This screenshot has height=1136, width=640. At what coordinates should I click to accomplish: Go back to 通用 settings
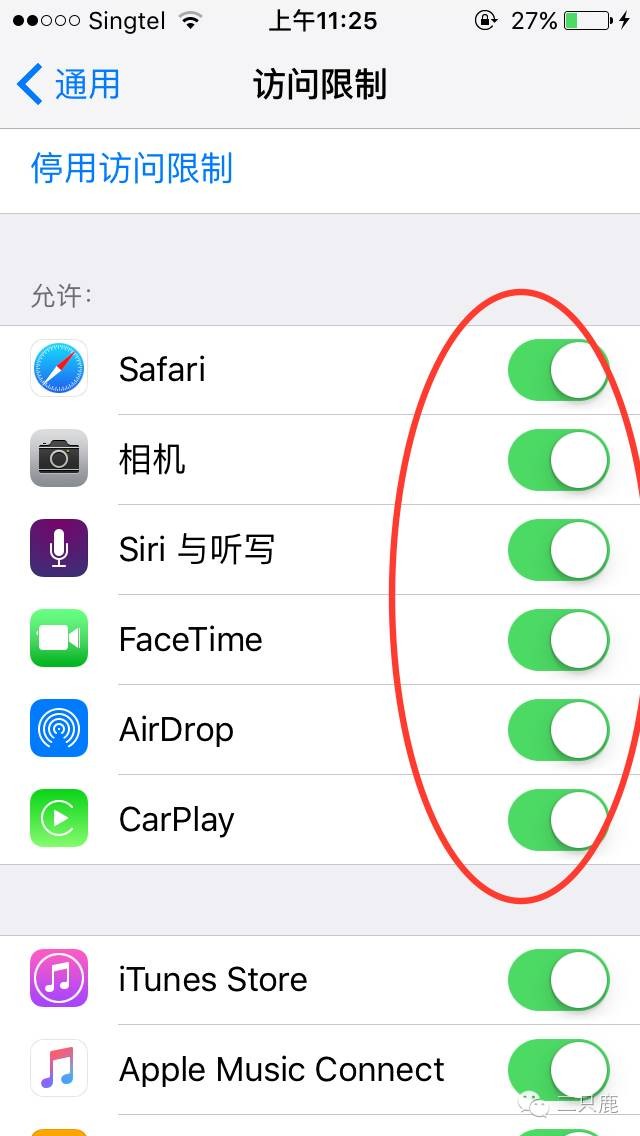click(68, 85)
